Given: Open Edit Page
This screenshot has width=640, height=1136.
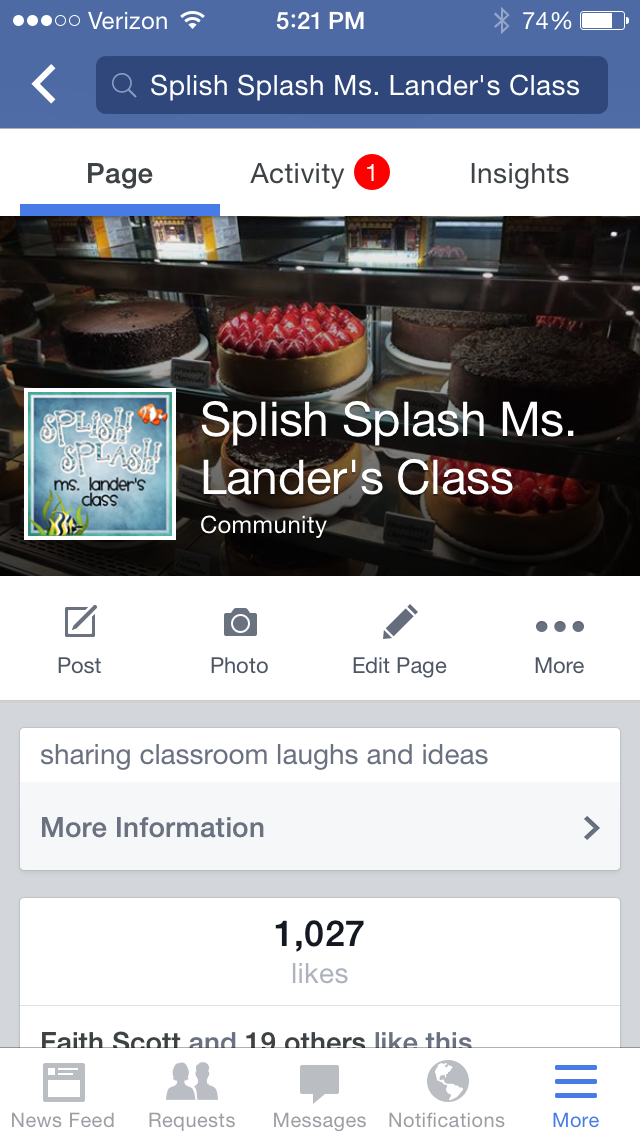Looking at the screenshot, I should pyautogui.click(x=399, y=642).
